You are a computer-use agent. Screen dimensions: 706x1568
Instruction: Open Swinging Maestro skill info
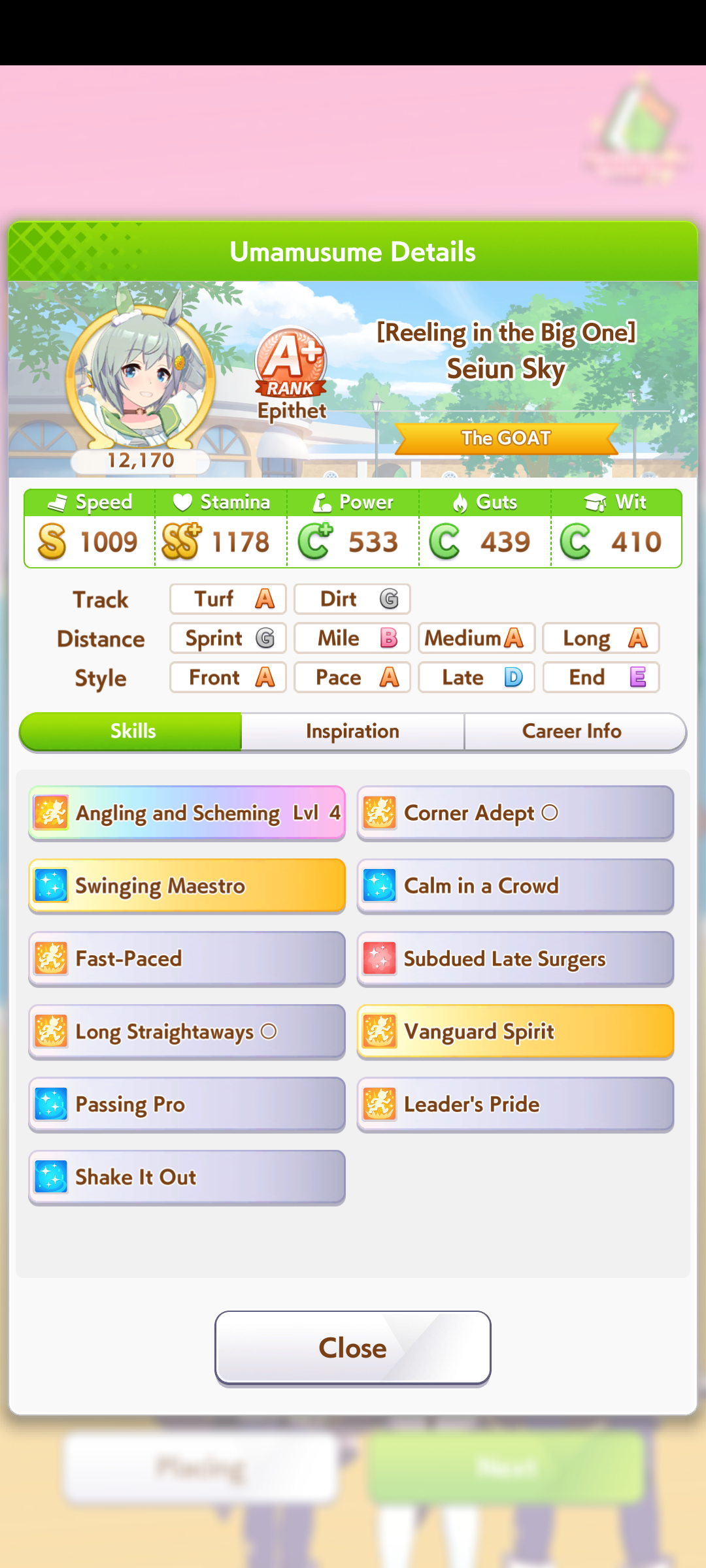tap(187, 886)
